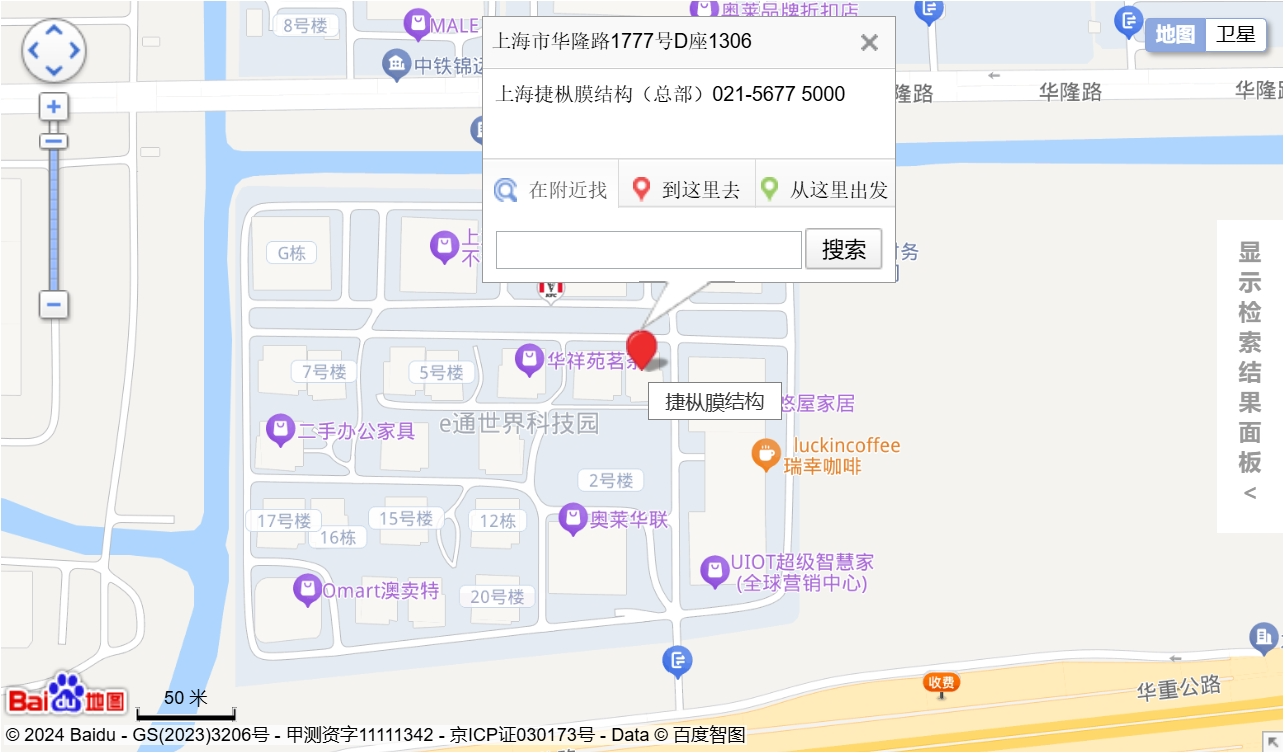Select the 从这里出发 tab
Screen dimensions: 1285x753
(825, 189)
